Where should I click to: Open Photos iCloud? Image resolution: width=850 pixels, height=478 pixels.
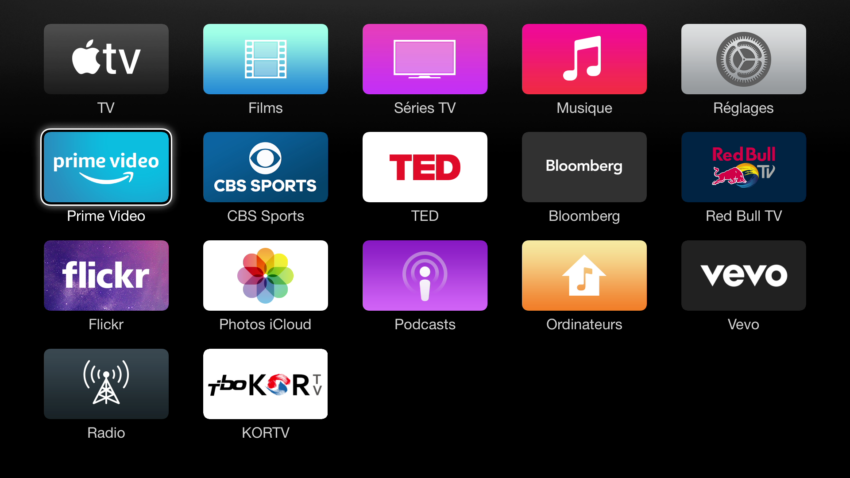tap(265, 275)
